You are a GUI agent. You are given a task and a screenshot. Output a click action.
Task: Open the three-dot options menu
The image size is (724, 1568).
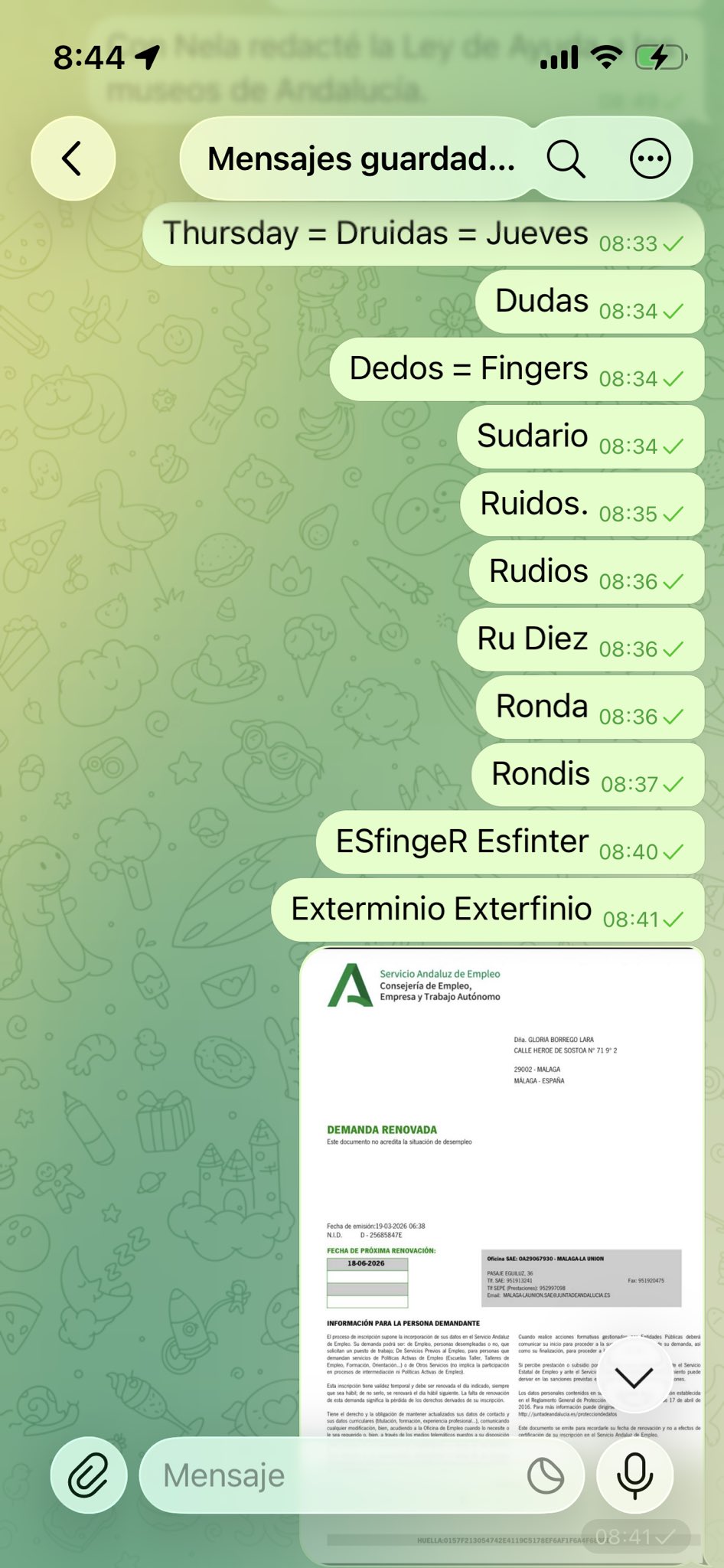[x=650, y=159]
